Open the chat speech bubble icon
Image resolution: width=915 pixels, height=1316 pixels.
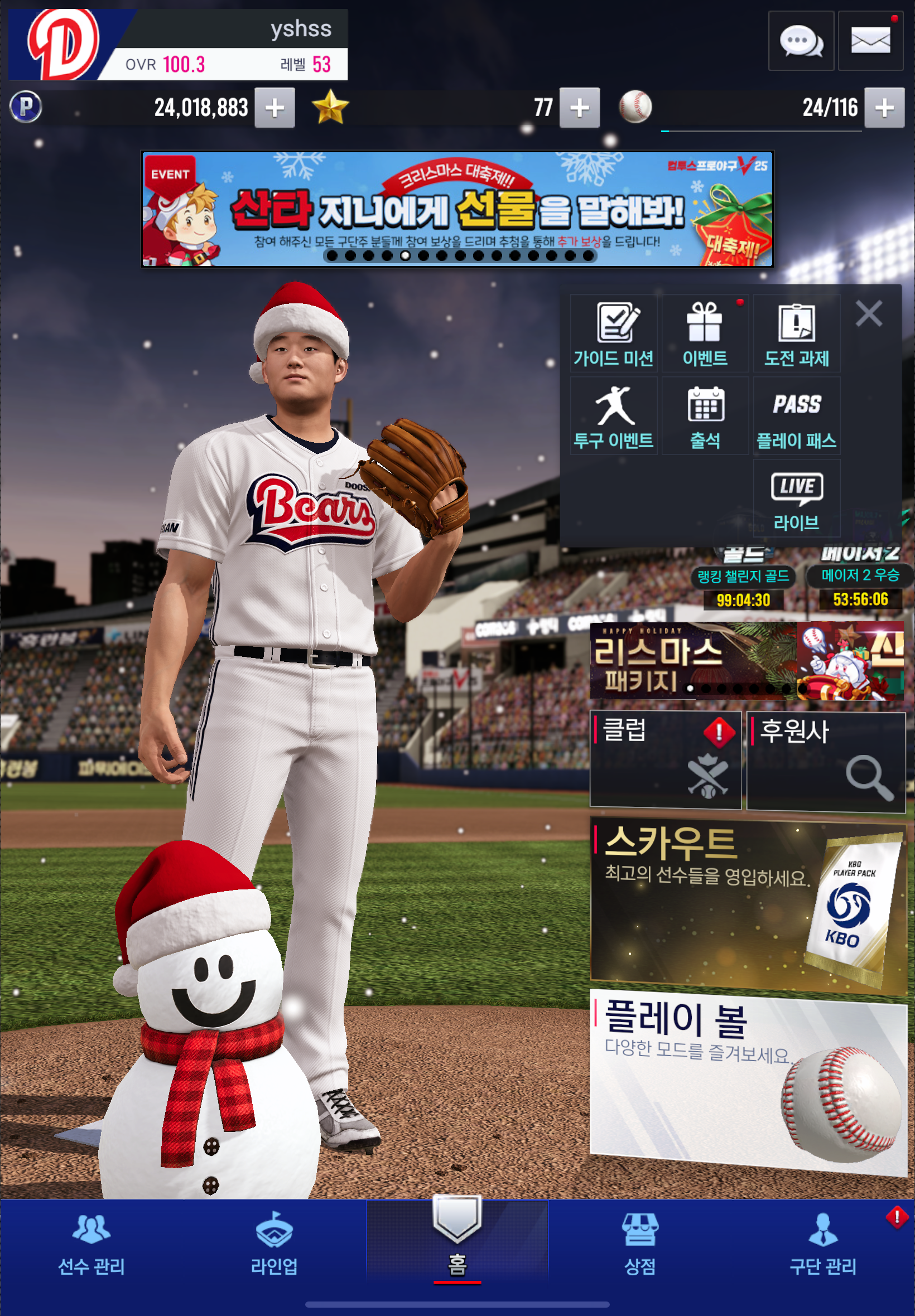coord(800,41)
